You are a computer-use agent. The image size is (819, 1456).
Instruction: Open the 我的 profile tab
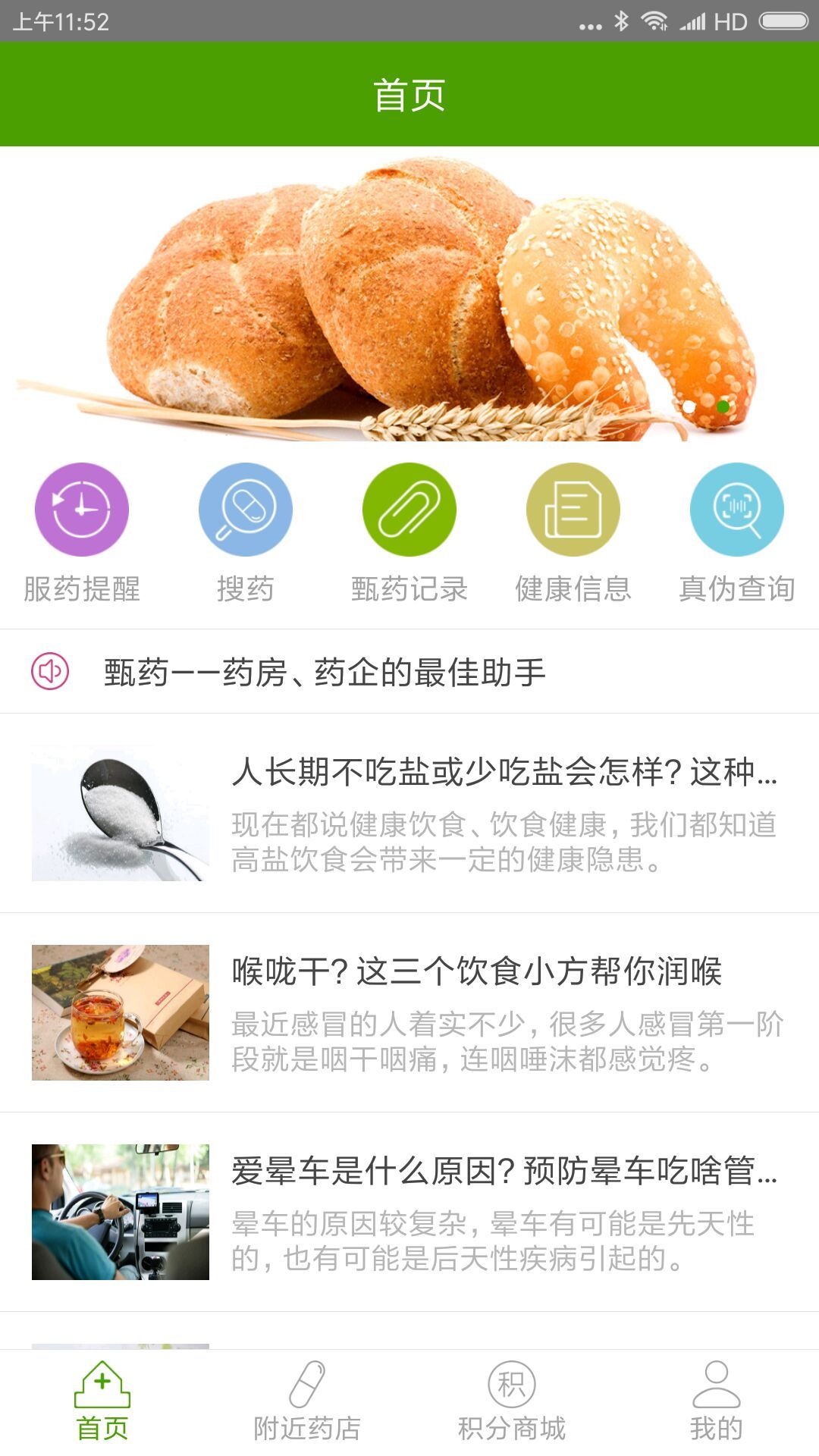click(x=716, y=1403)
